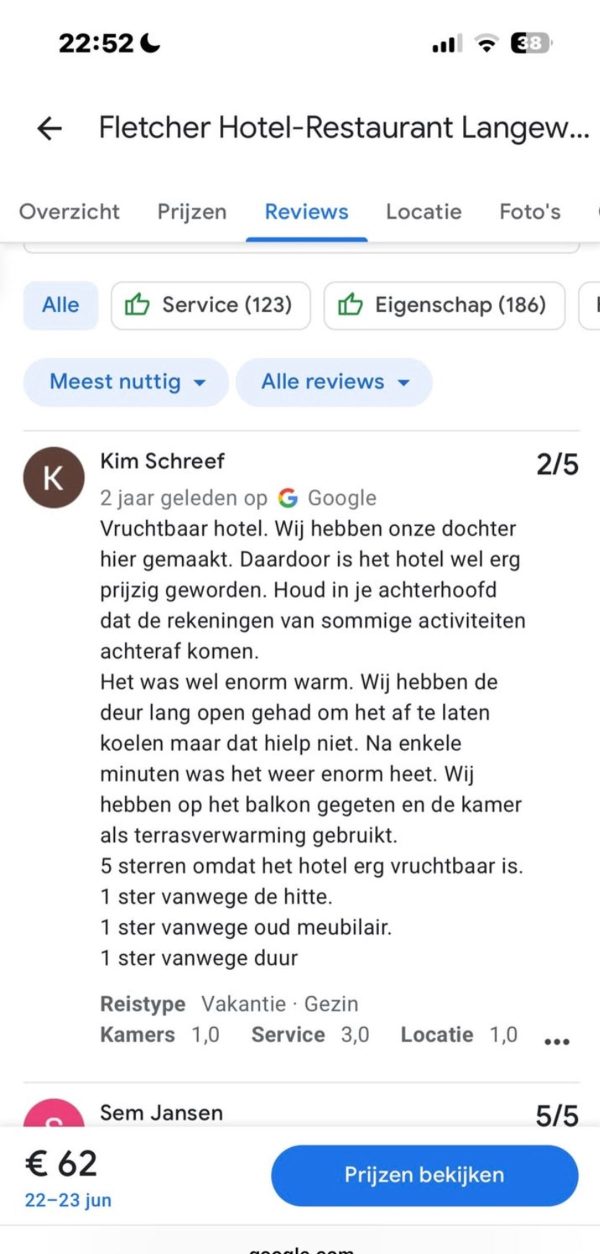Screen dimensions: 600x1254
Task: Switch to the Prijzen tab
Action: (x=192, y=211)
